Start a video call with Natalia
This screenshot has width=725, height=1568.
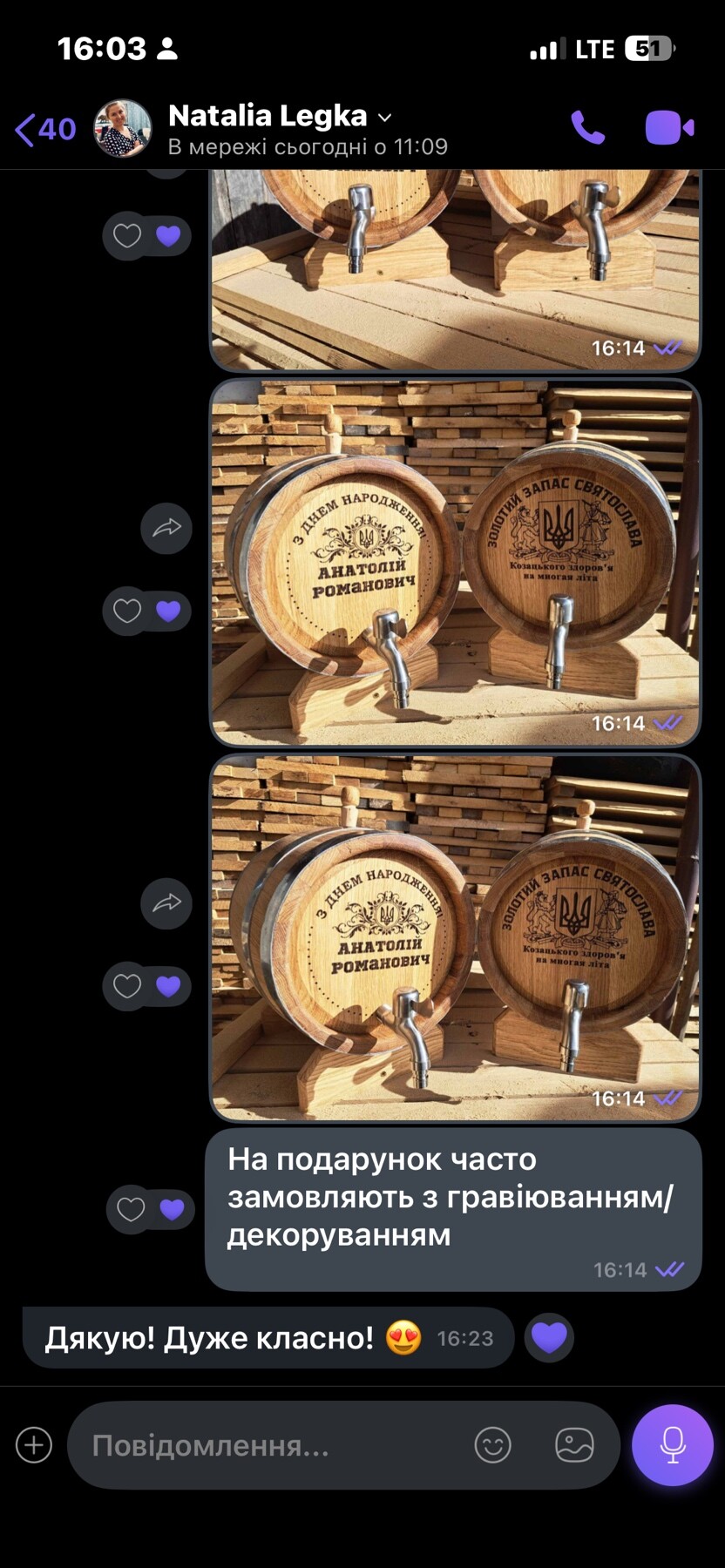[668, 128]
